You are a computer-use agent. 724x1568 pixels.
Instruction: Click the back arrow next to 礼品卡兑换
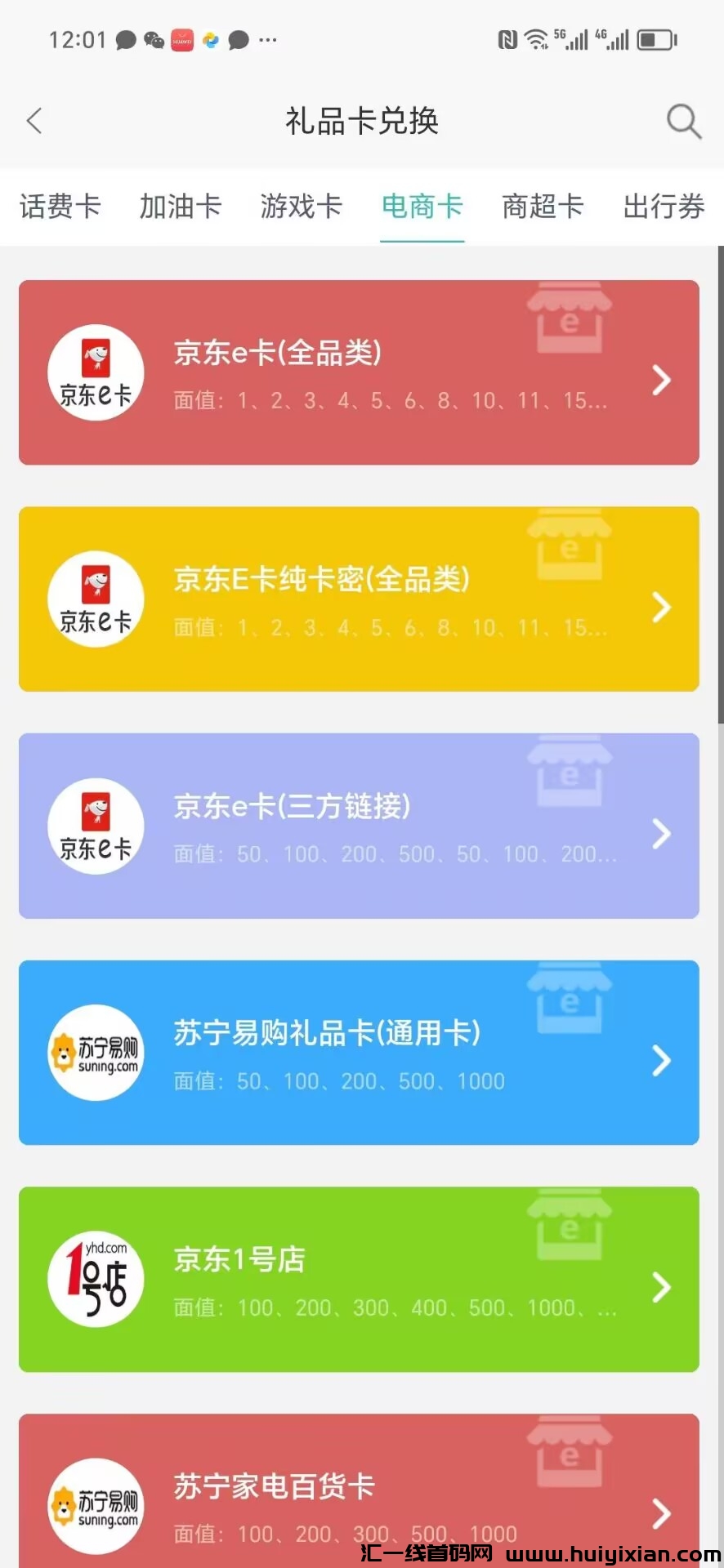(34, 119)
